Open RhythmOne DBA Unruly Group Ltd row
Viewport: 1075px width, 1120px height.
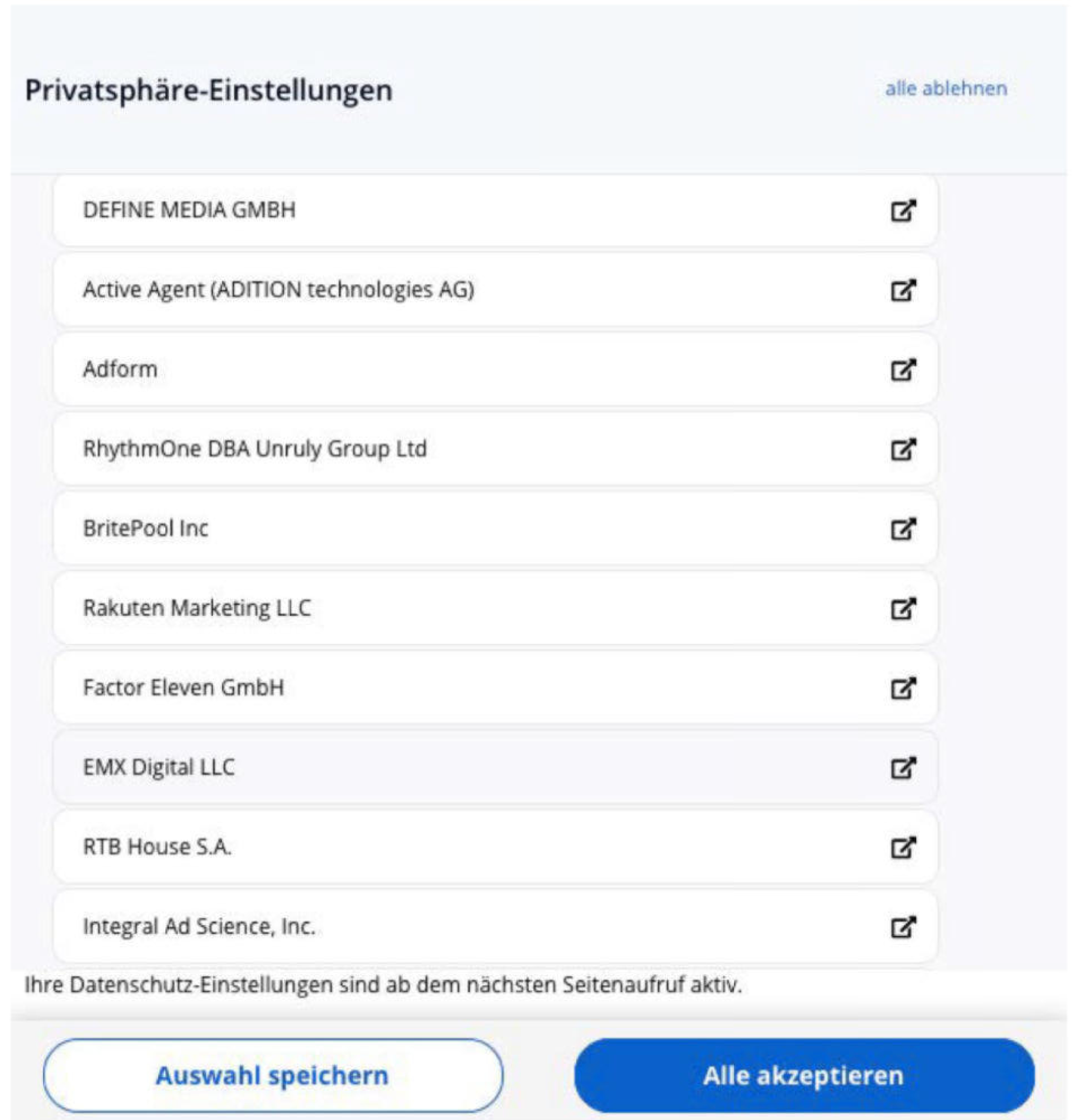click(x=255, y=449)
